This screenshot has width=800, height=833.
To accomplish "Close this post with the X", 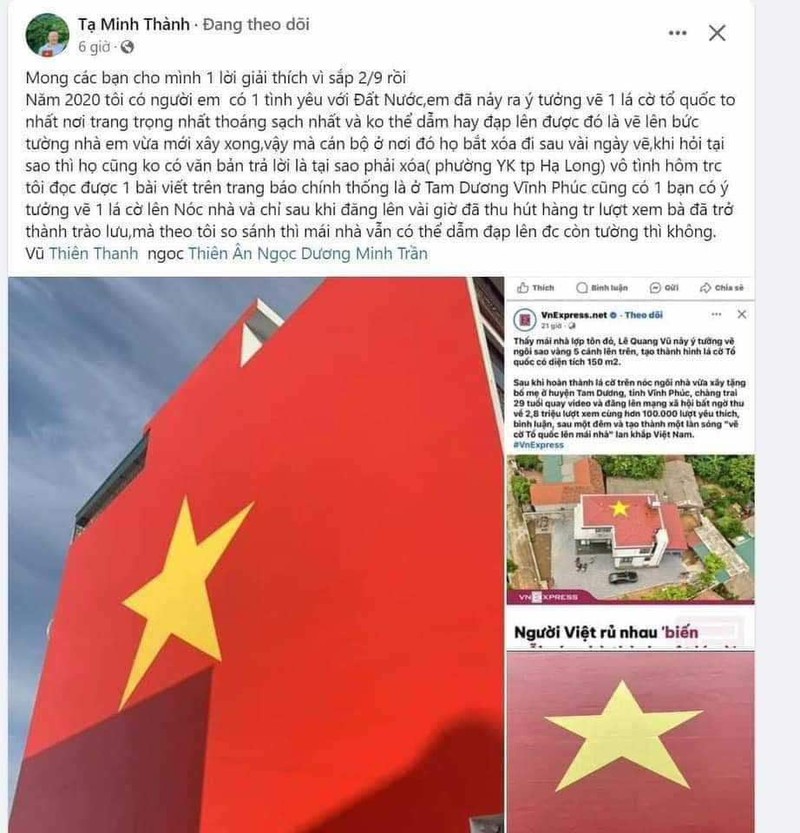I will point(717,33).
